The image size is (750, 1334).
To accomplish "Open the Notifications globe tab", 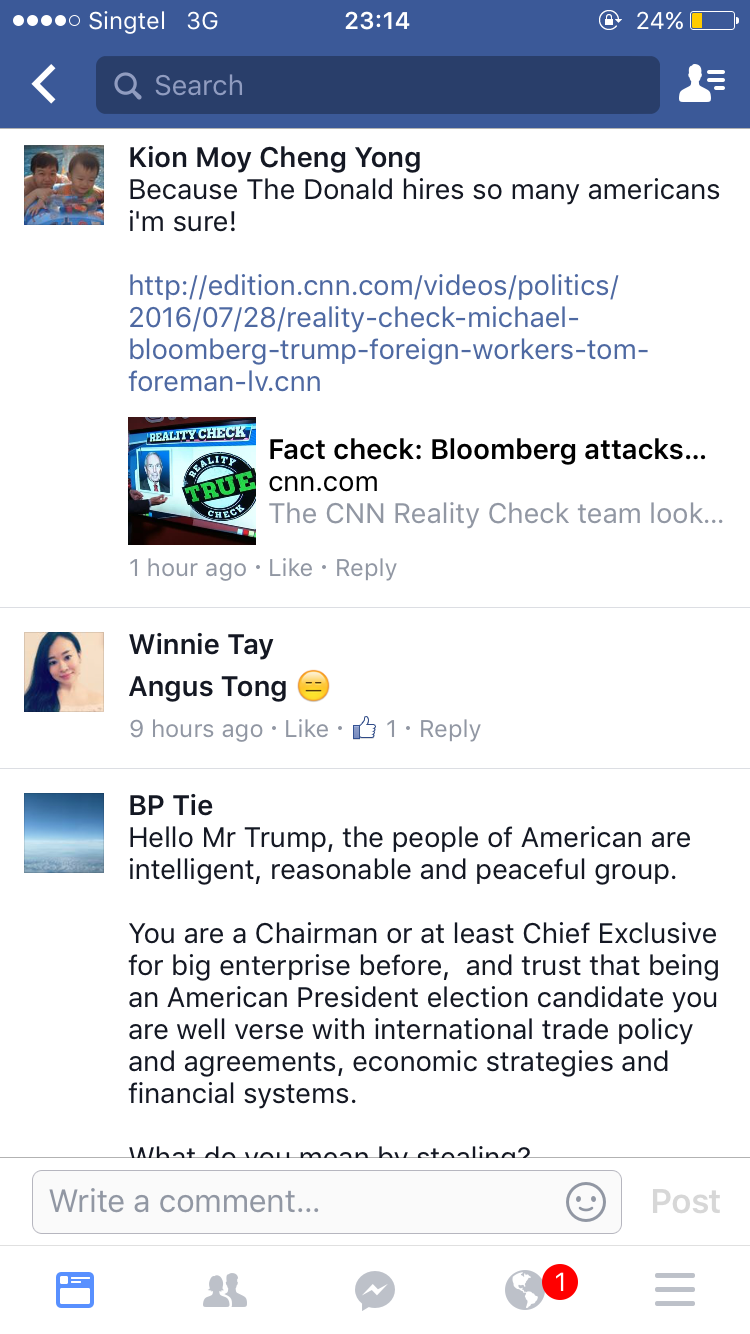I will [527, 1290].
